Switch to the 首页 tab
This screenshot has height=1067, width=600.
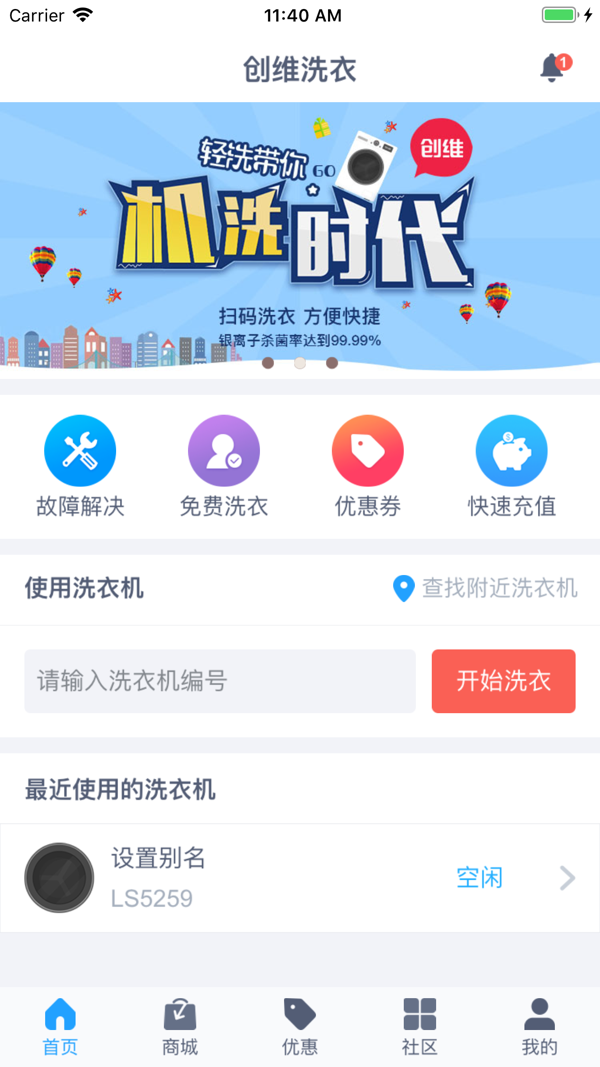pyautogui.click(x=60, y=1026)
